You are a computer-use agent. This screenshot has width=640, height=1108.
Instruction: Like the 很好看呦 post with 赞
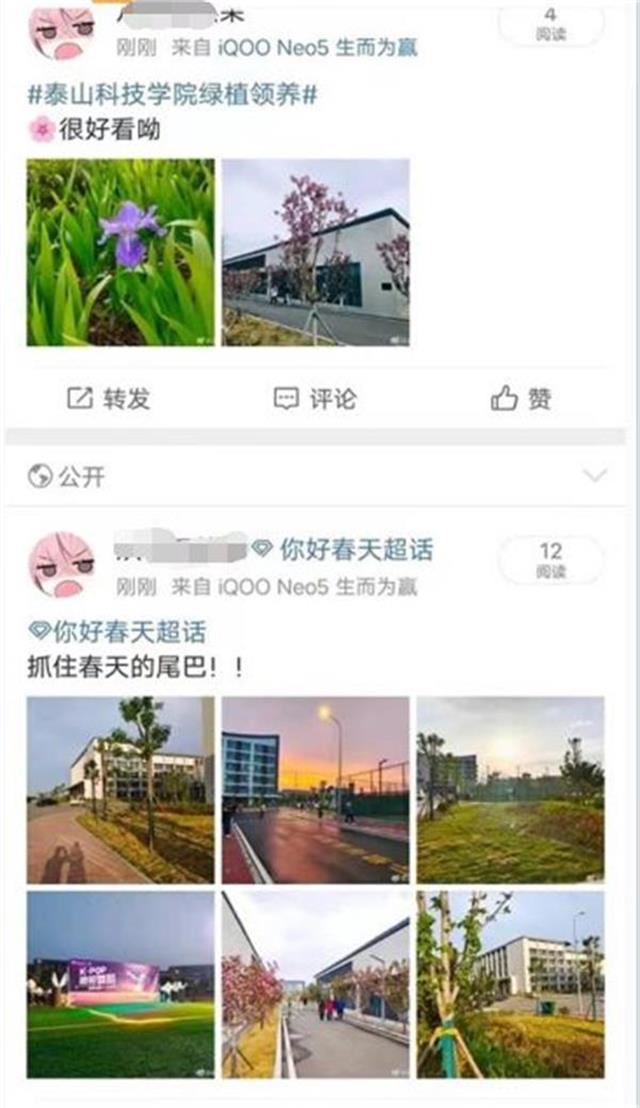coord(521,399)
